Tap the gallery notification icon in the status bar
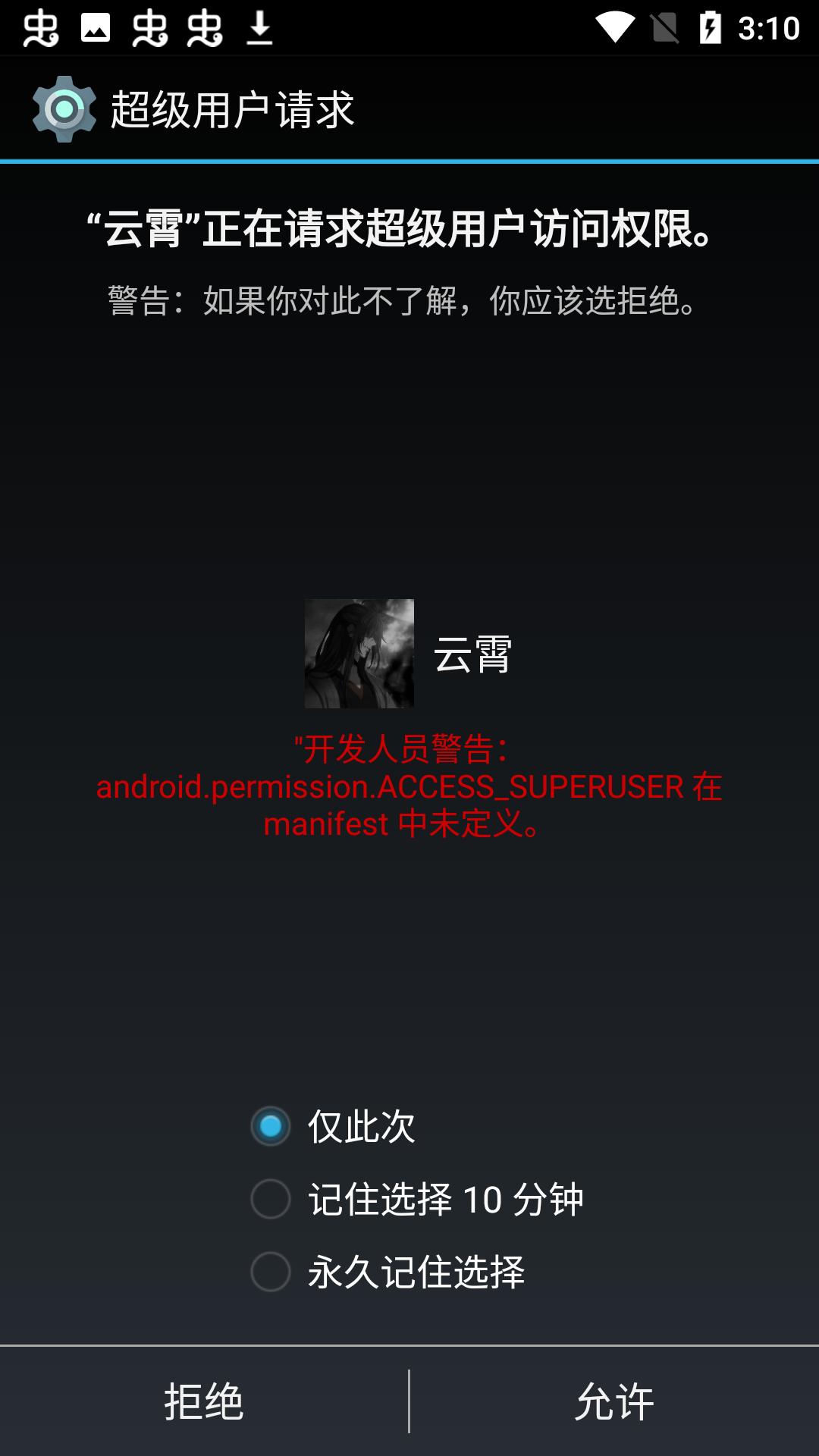 coord(95,30)
